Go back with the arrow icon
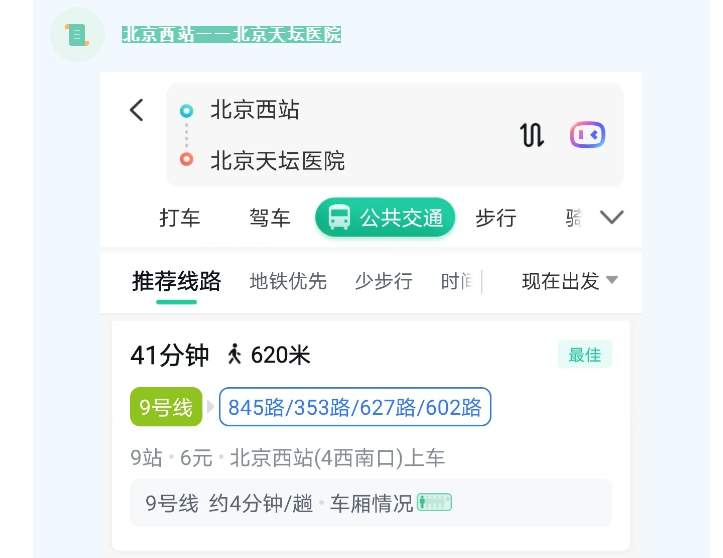Viewport: 723px width, 558px height. pos(137,110)
